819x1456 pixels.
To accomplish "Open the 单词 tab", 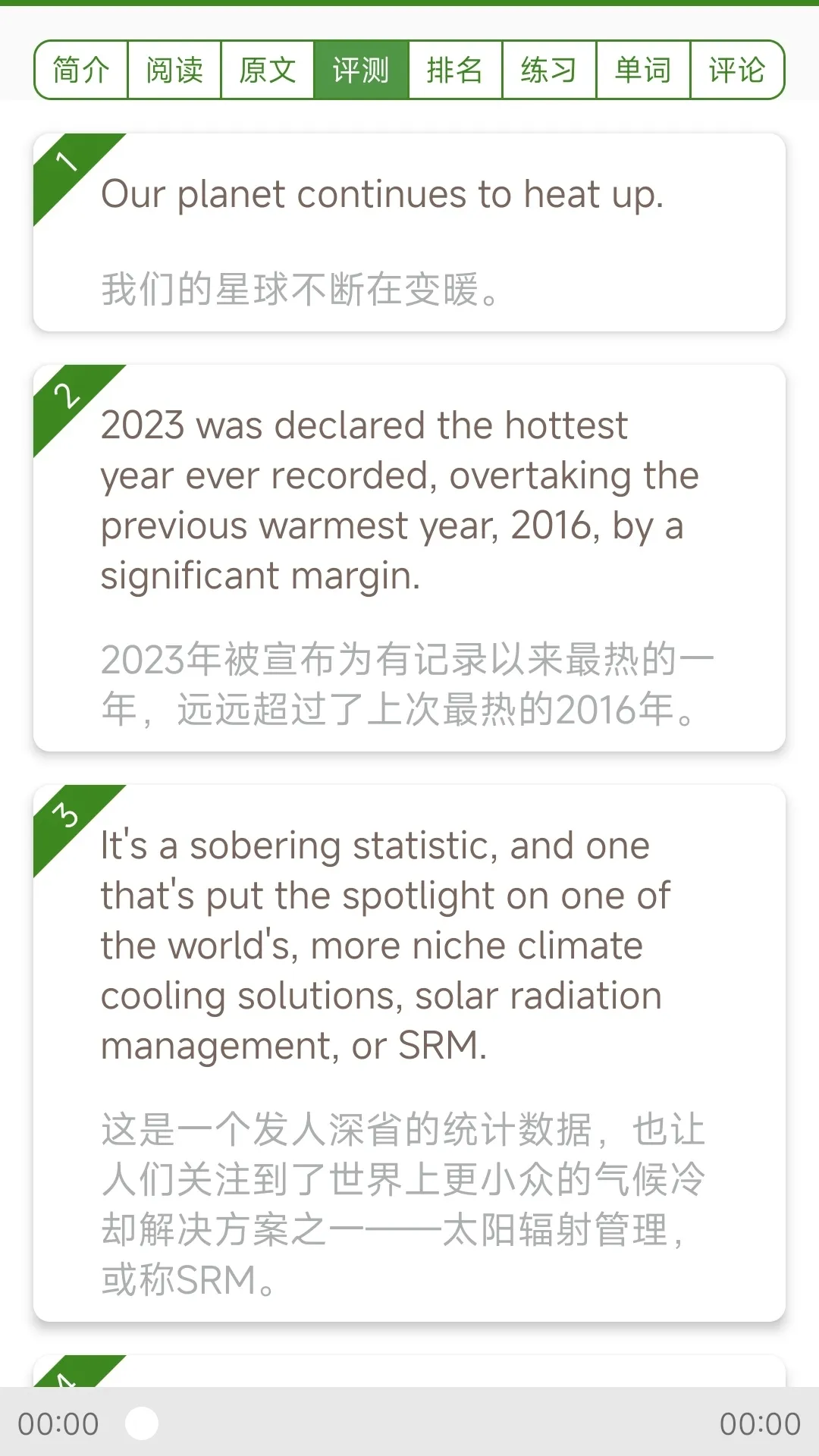I will point(642,70).
